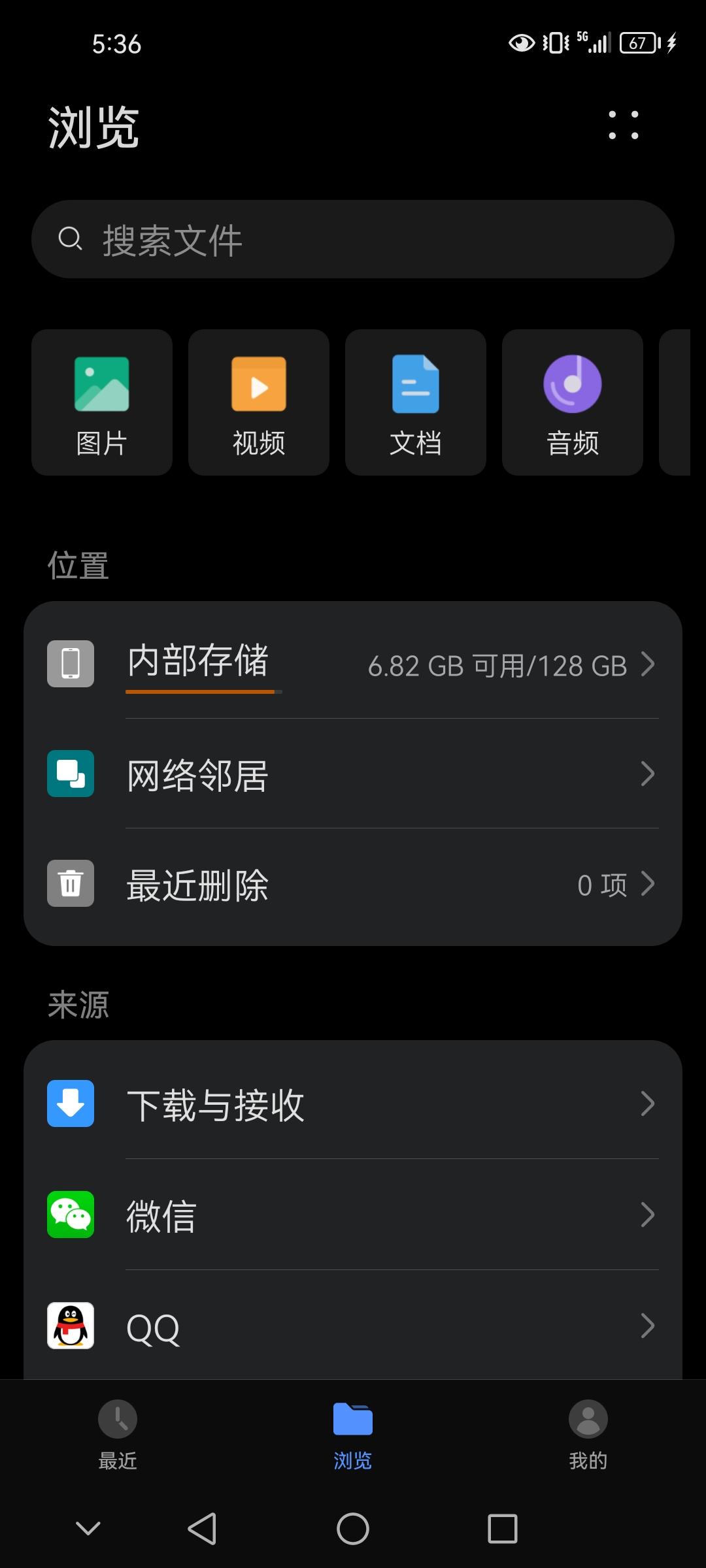This screenshot has height=1568, width=706.
Task: Open the recent apps overview
Action: coord(502,1529)
